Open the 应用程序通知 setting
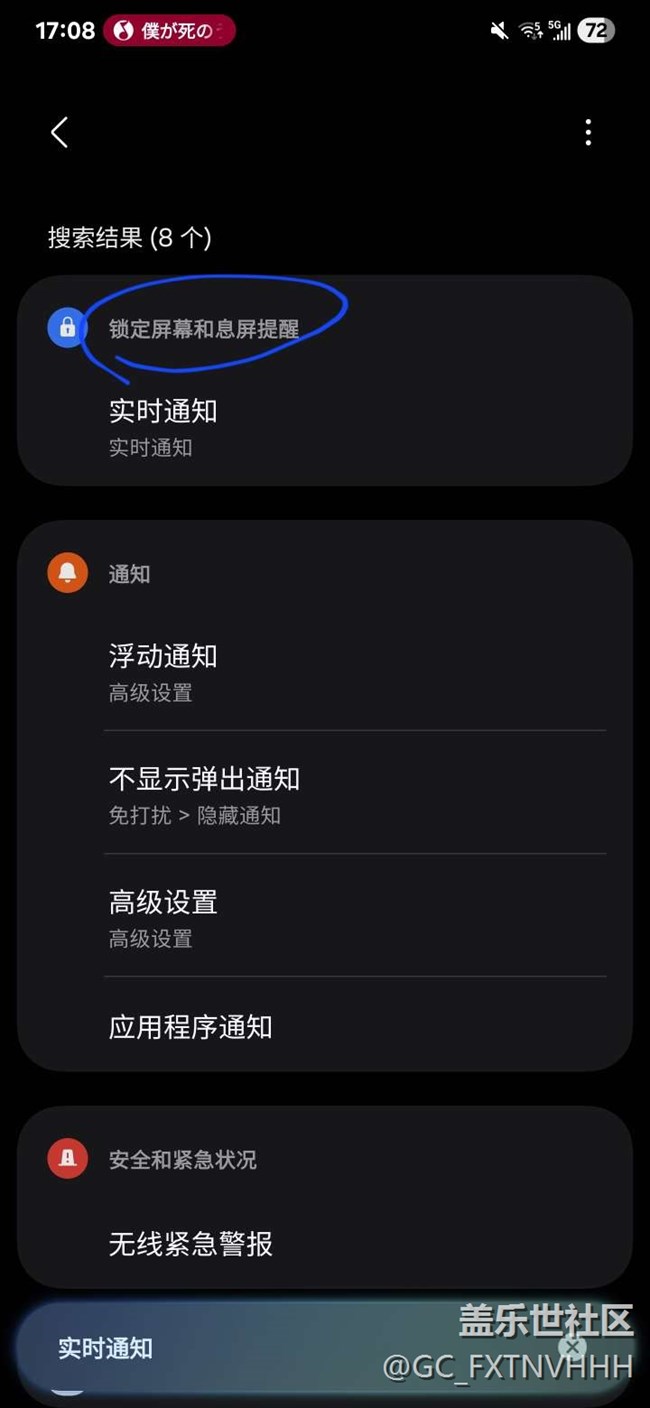 (x=190, y=1027)
